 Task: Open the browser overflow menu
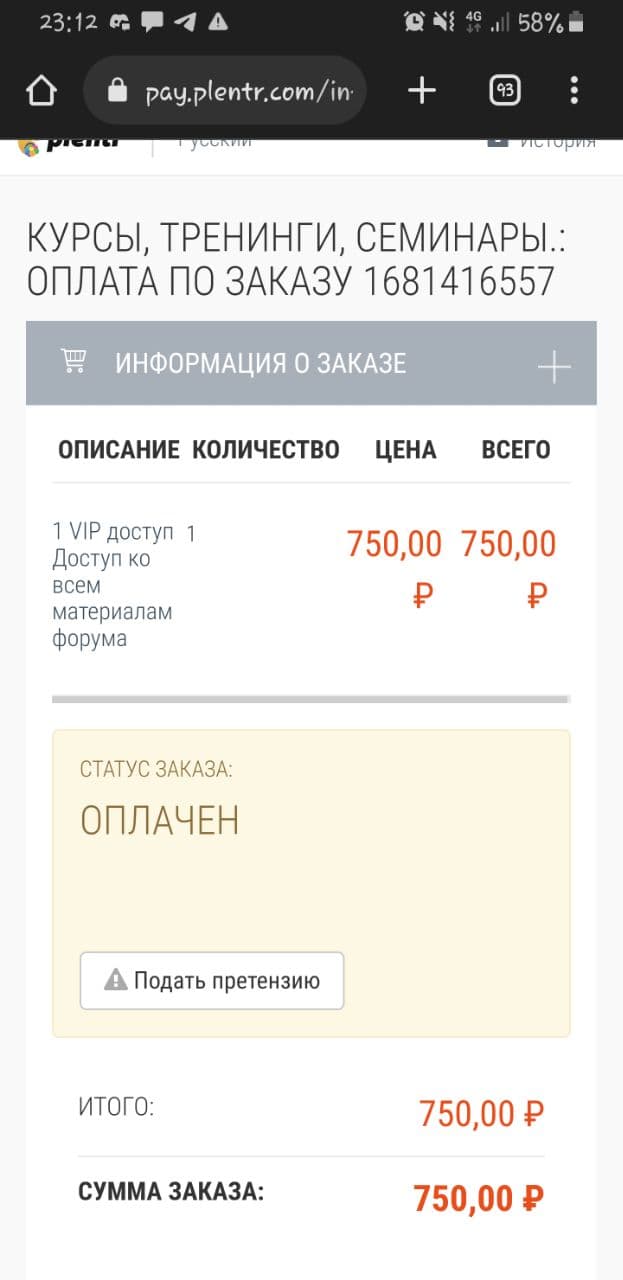(x=574, y=91)
